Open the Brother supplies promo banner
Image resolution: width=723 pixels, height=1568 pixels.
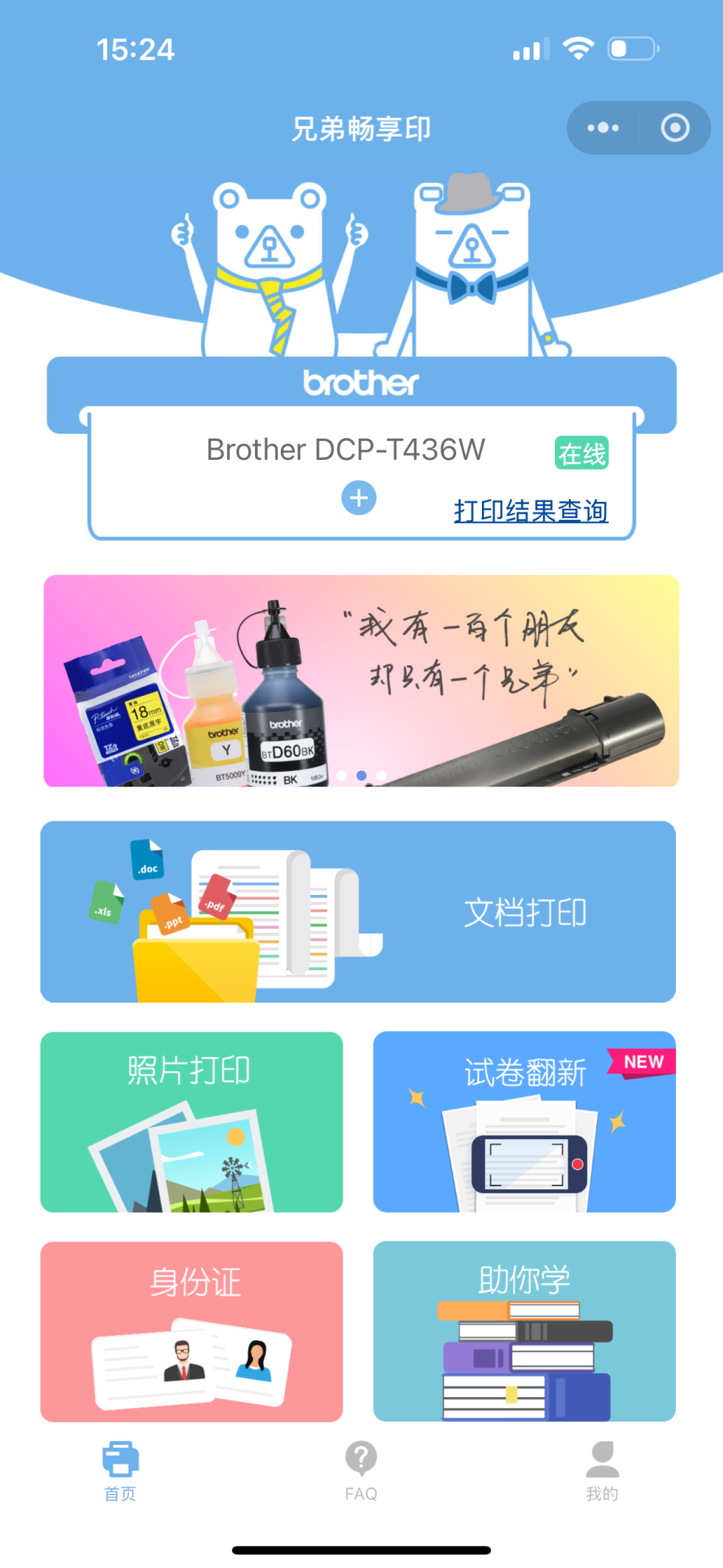coord(361,680)
